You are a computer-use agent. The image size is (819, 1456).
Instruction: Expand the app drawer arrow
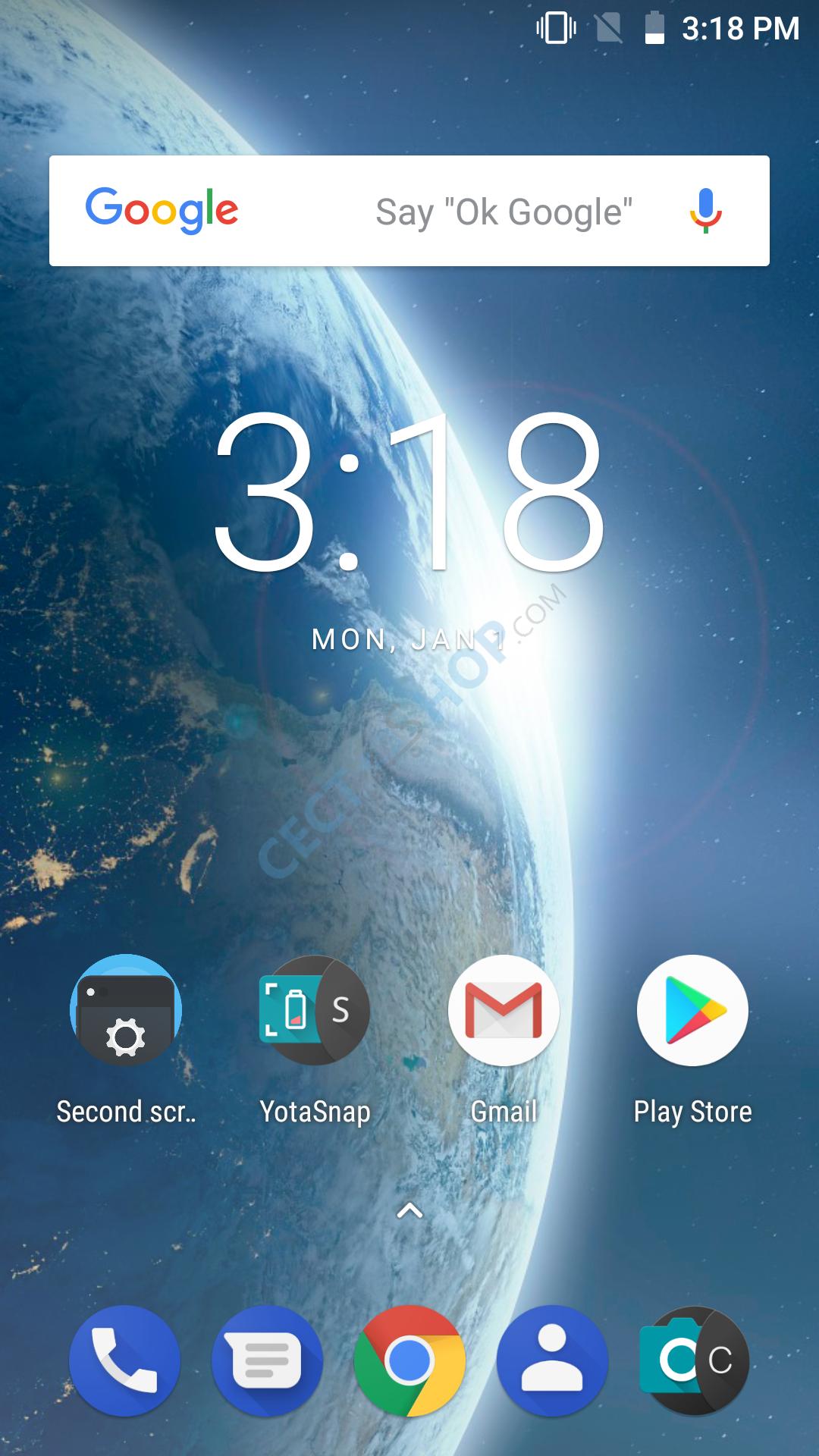[409, 1211]
